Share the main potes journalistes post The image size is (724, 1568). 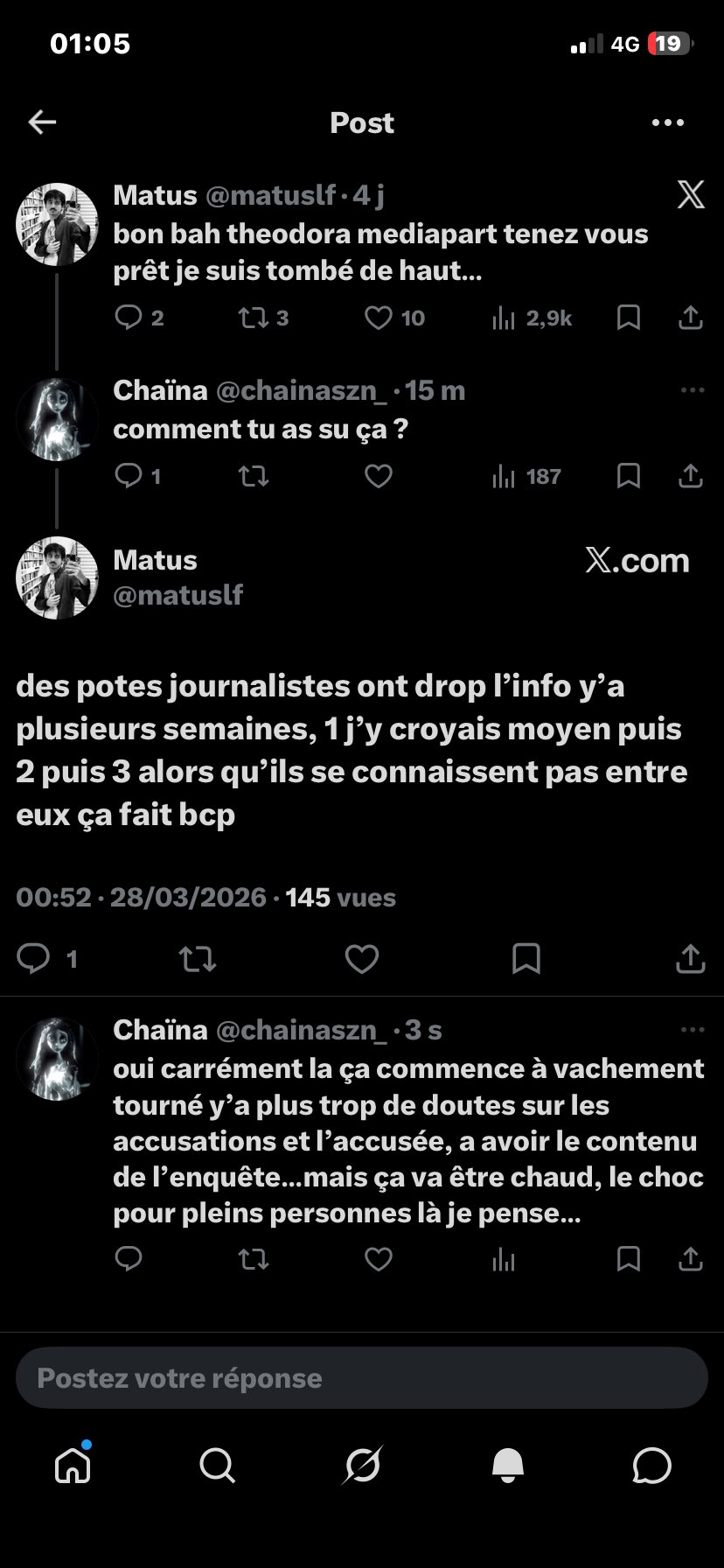point(691,959)
